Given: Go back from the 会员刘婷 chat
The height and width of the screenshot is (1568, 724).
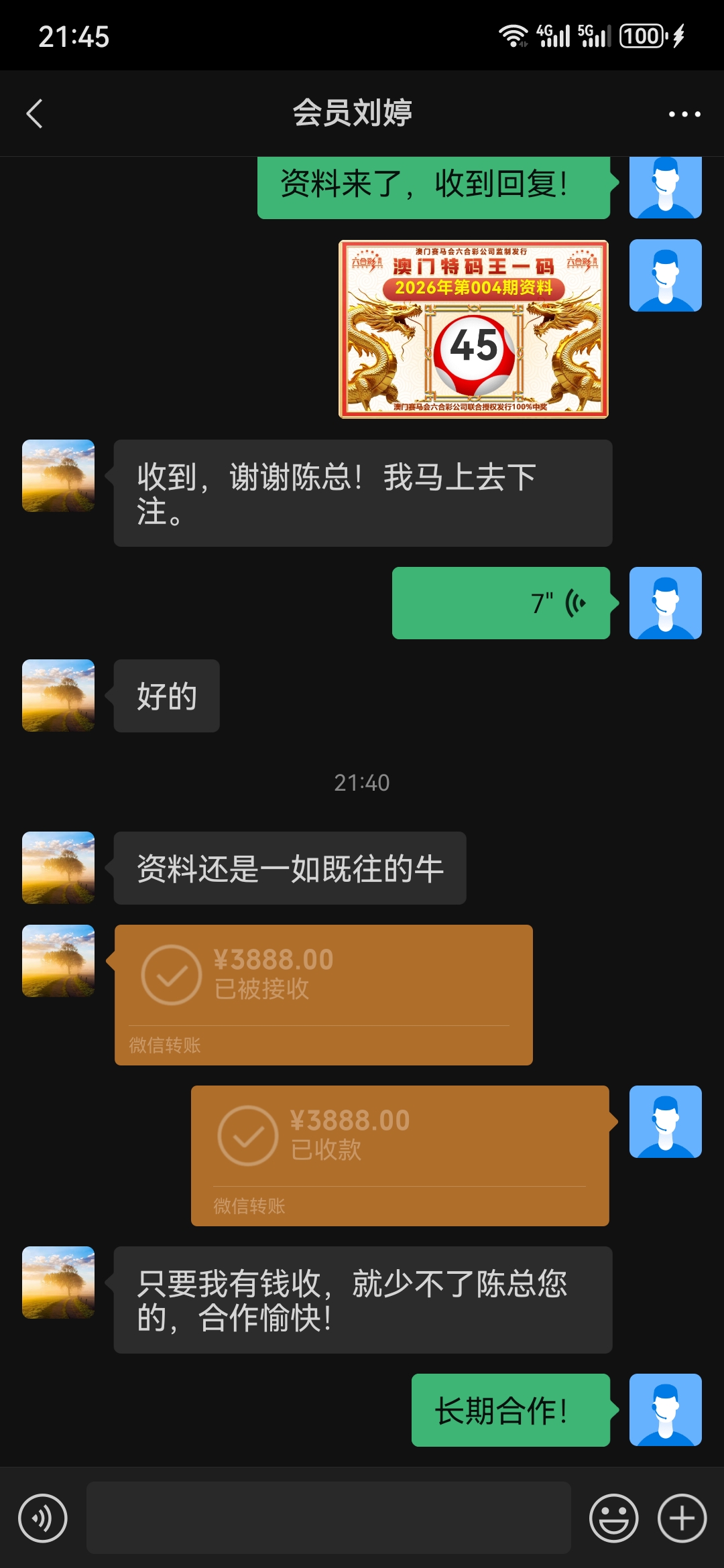Looking at the screenshot, I should 35,113.
